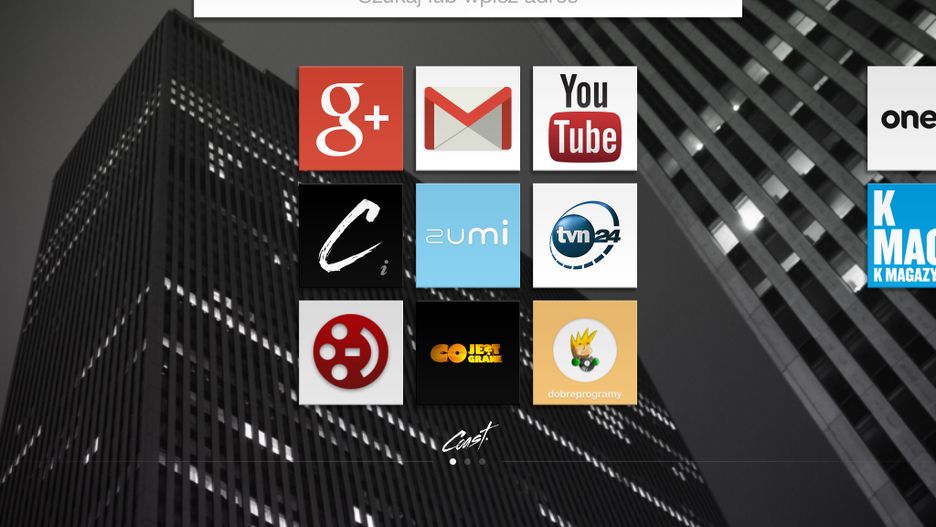Viewport: 936px width, 527px height.
Task: Open the Google+ tile
Action: 351,118
